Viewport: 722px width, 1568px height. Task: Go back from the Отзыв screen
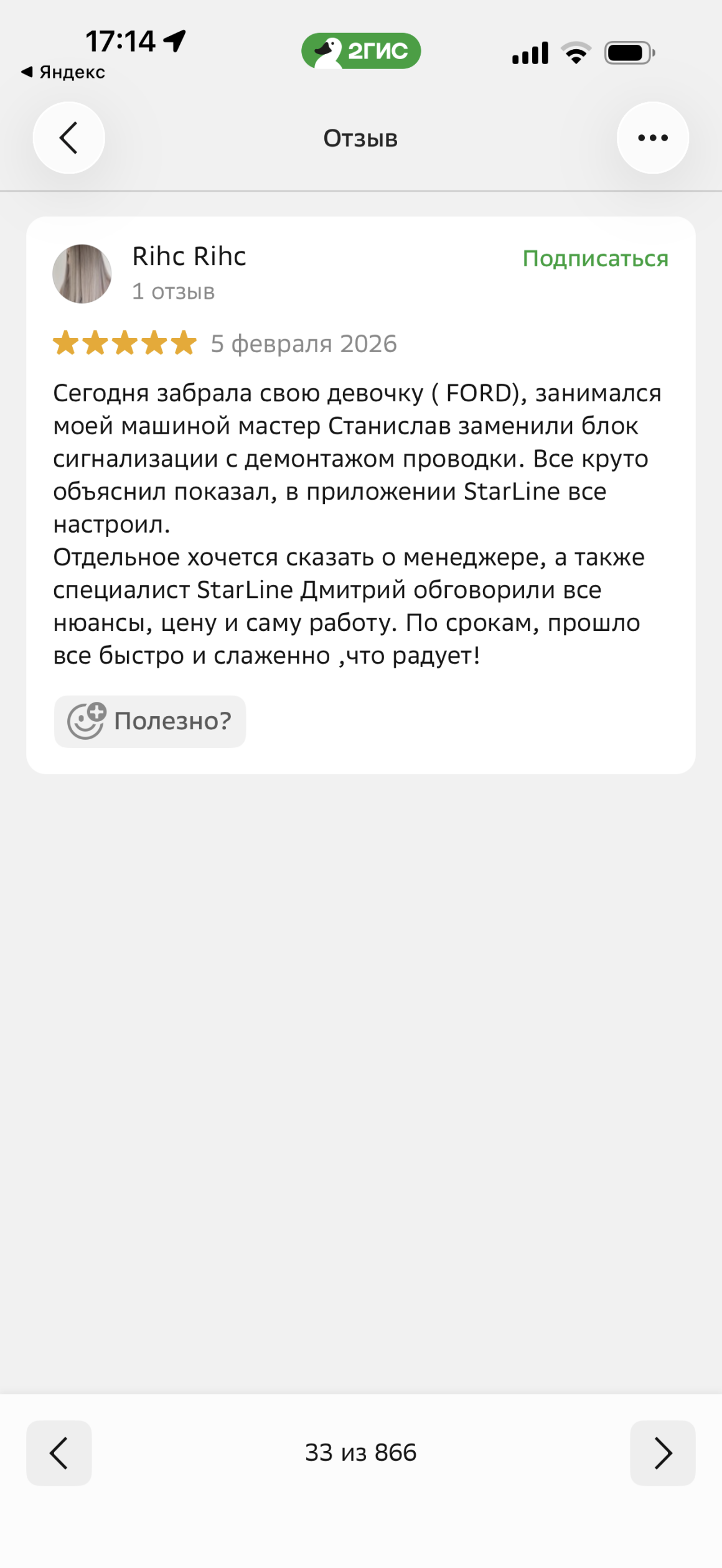point(68,138)
